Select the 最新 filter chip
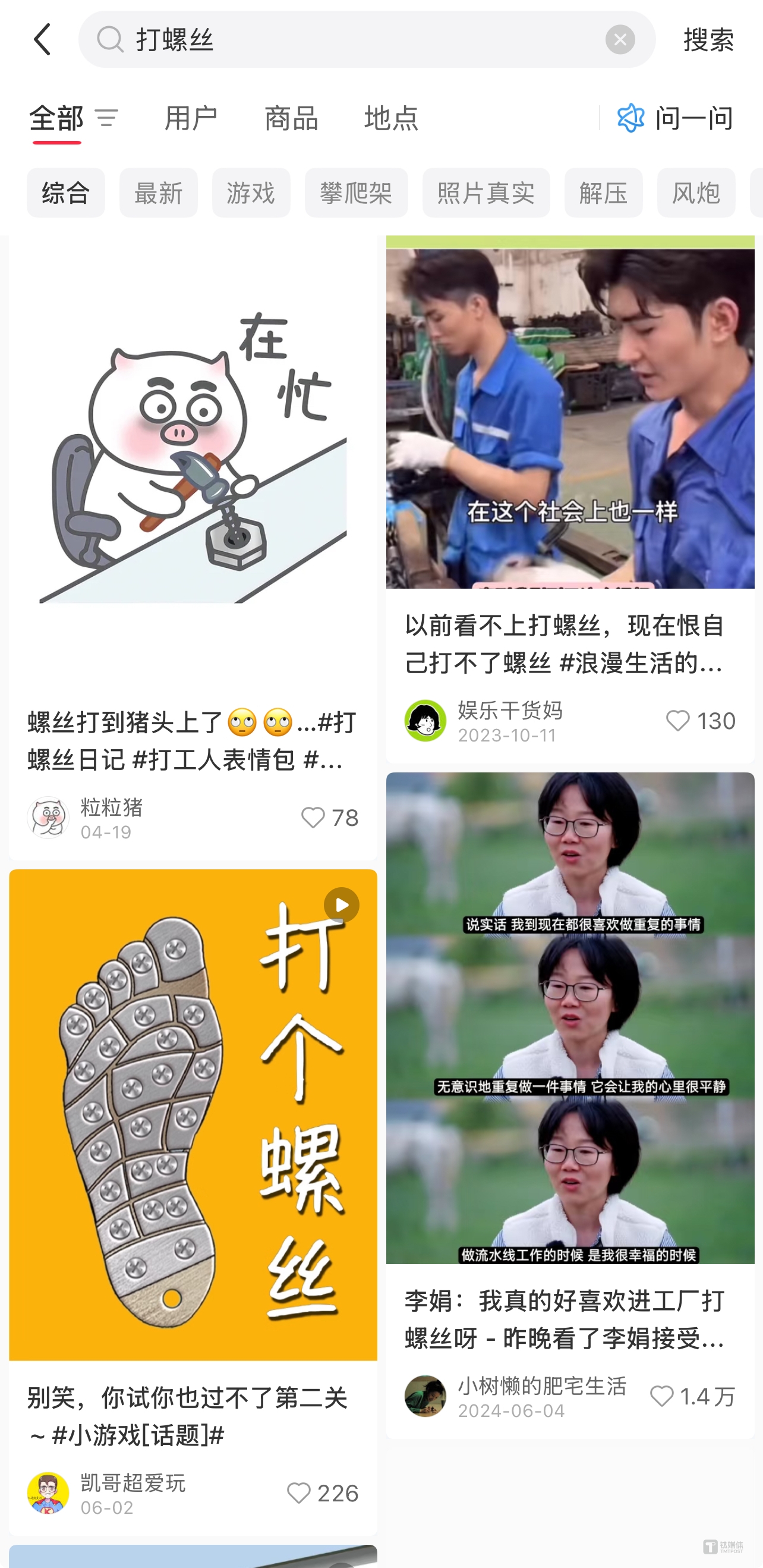763x1568 pixels. click(158, 193)
